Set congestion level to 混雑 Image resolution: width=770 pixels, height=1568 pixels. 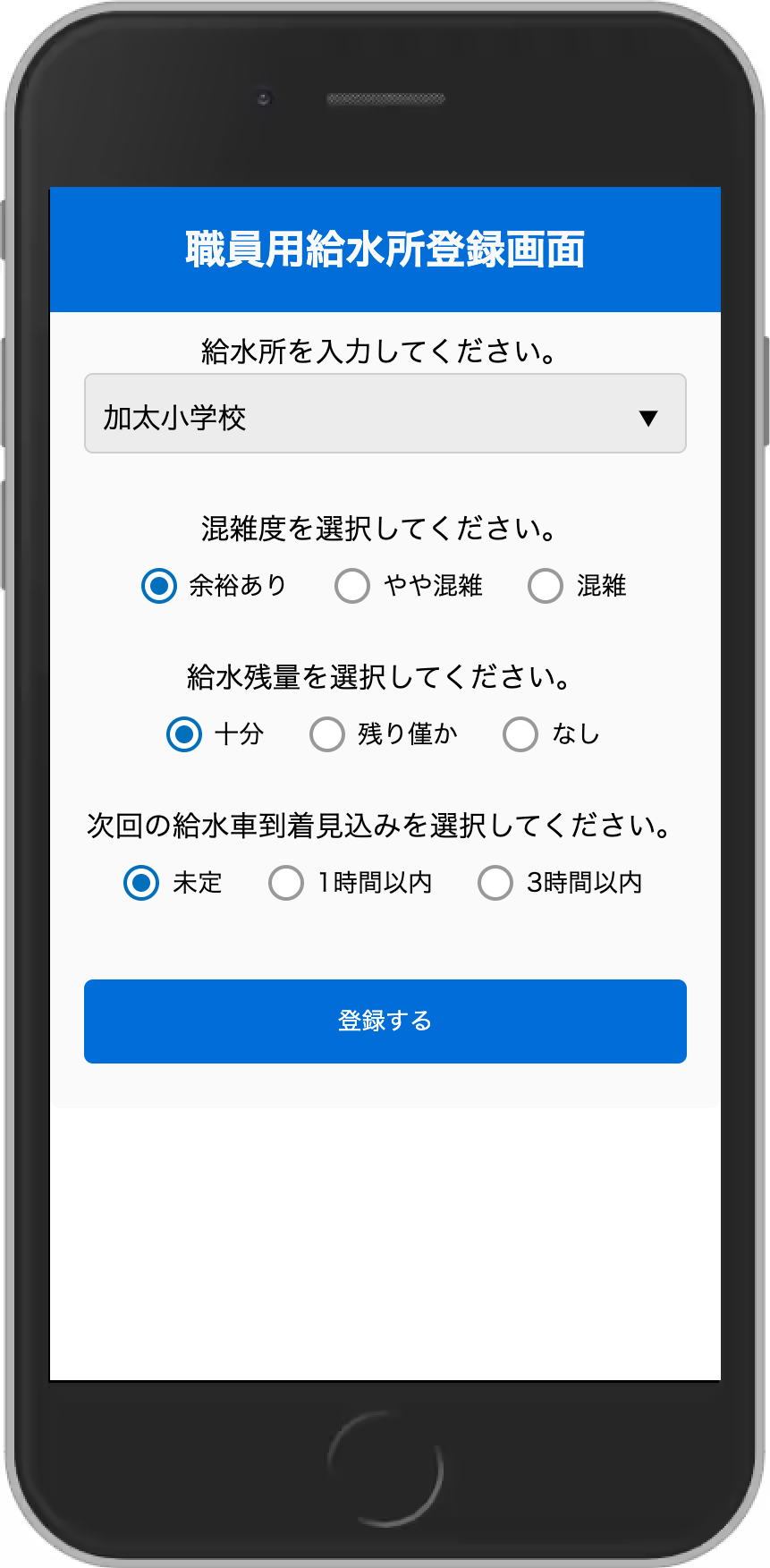[x=546, y=586]
